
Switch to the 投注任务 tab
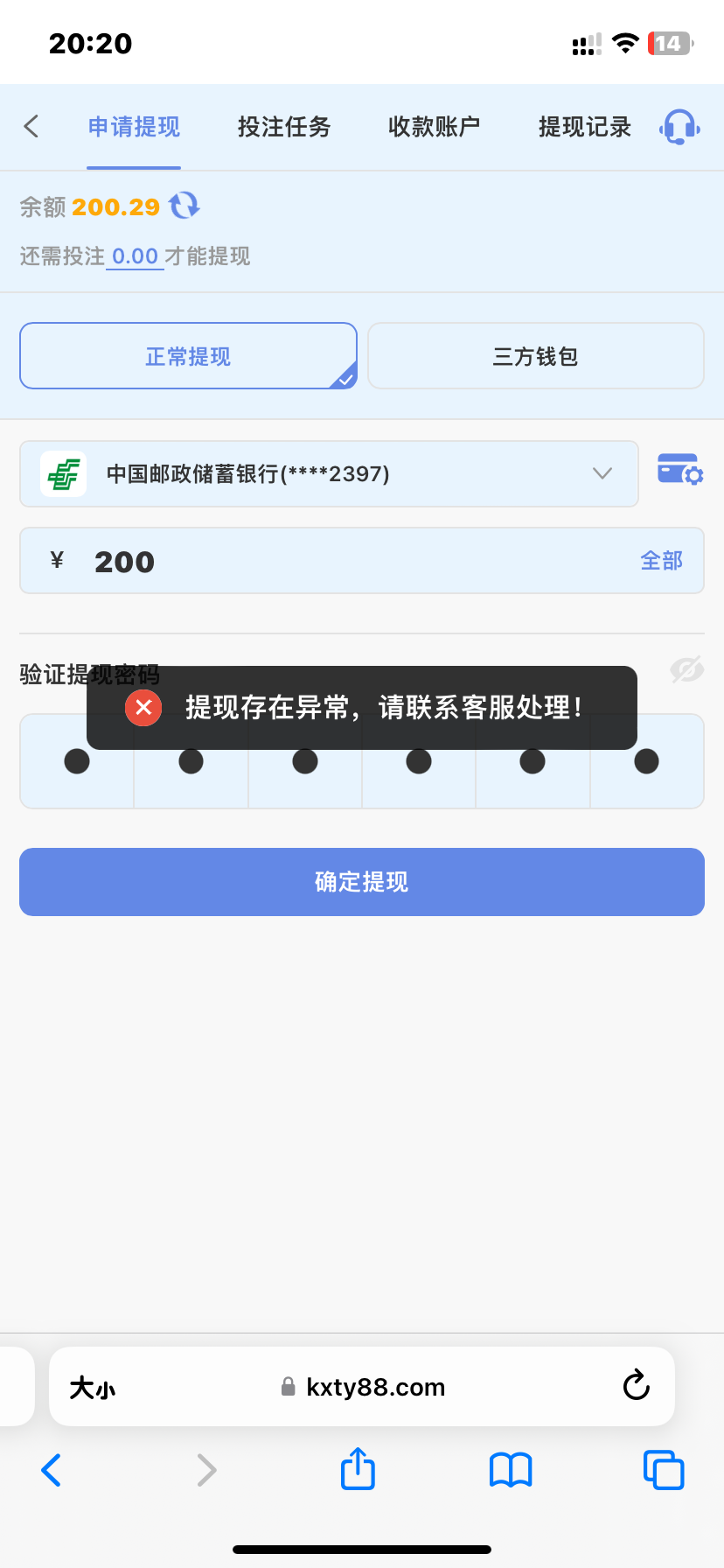point(284,128)
